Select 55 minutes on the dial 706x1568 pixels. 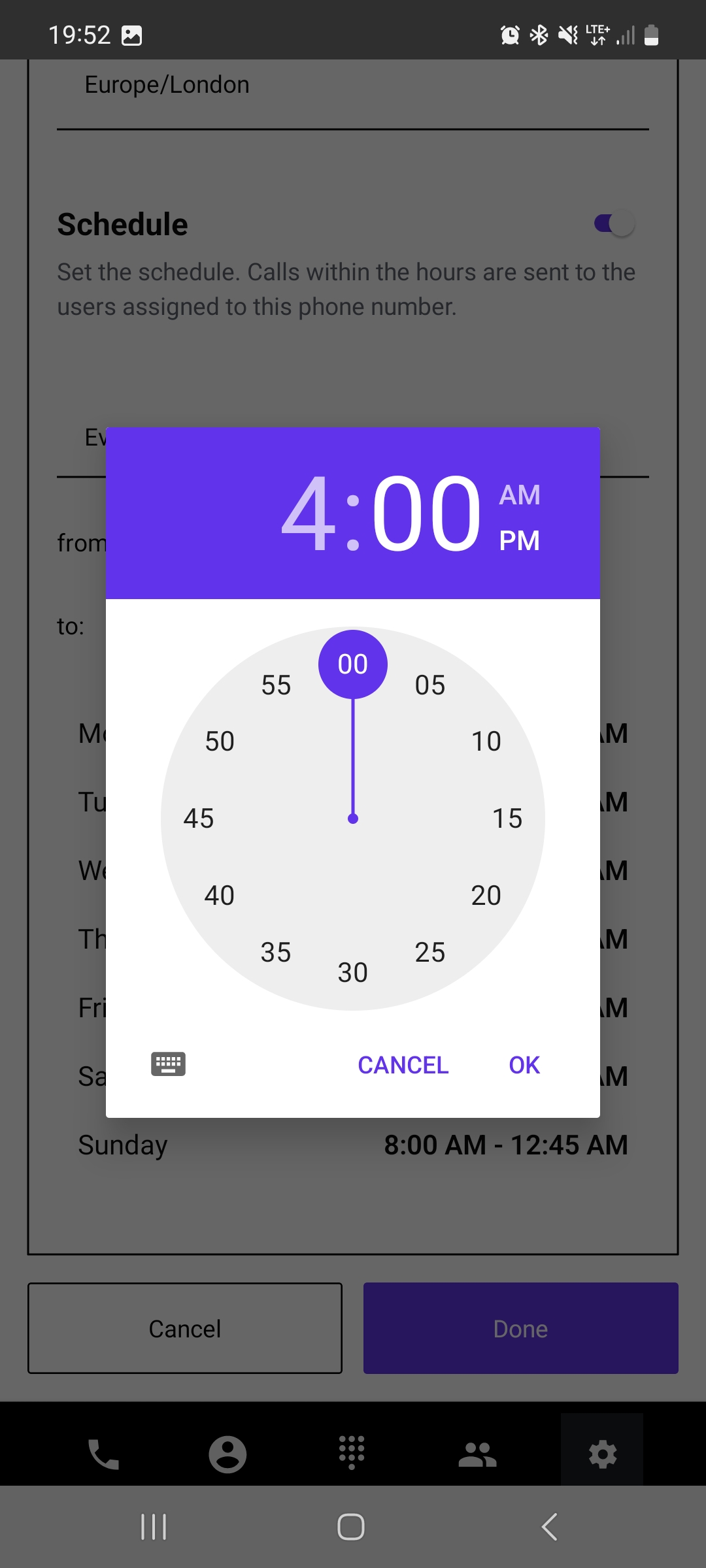(x=276, y=685)
